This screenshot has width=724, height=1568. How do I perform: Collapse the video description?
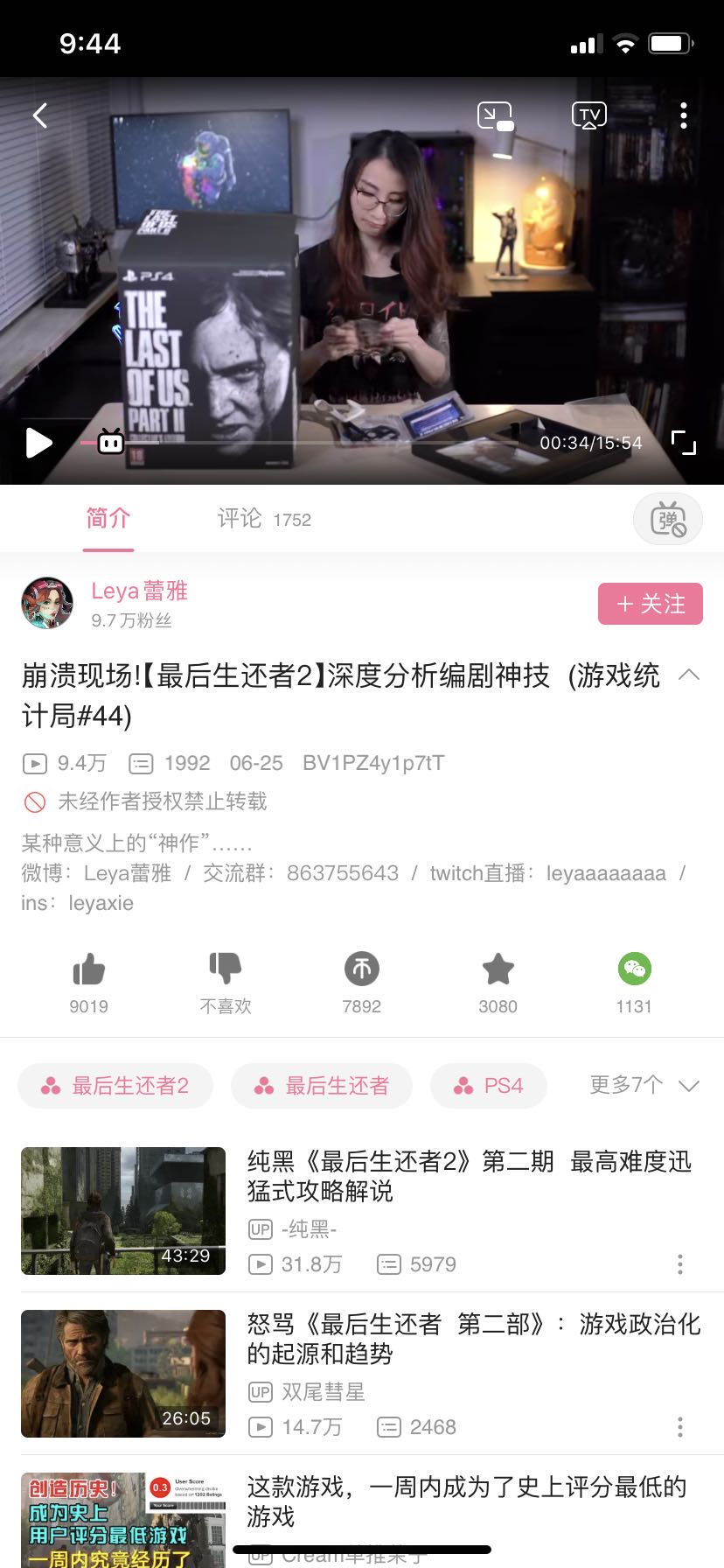[x=689, y=675]
